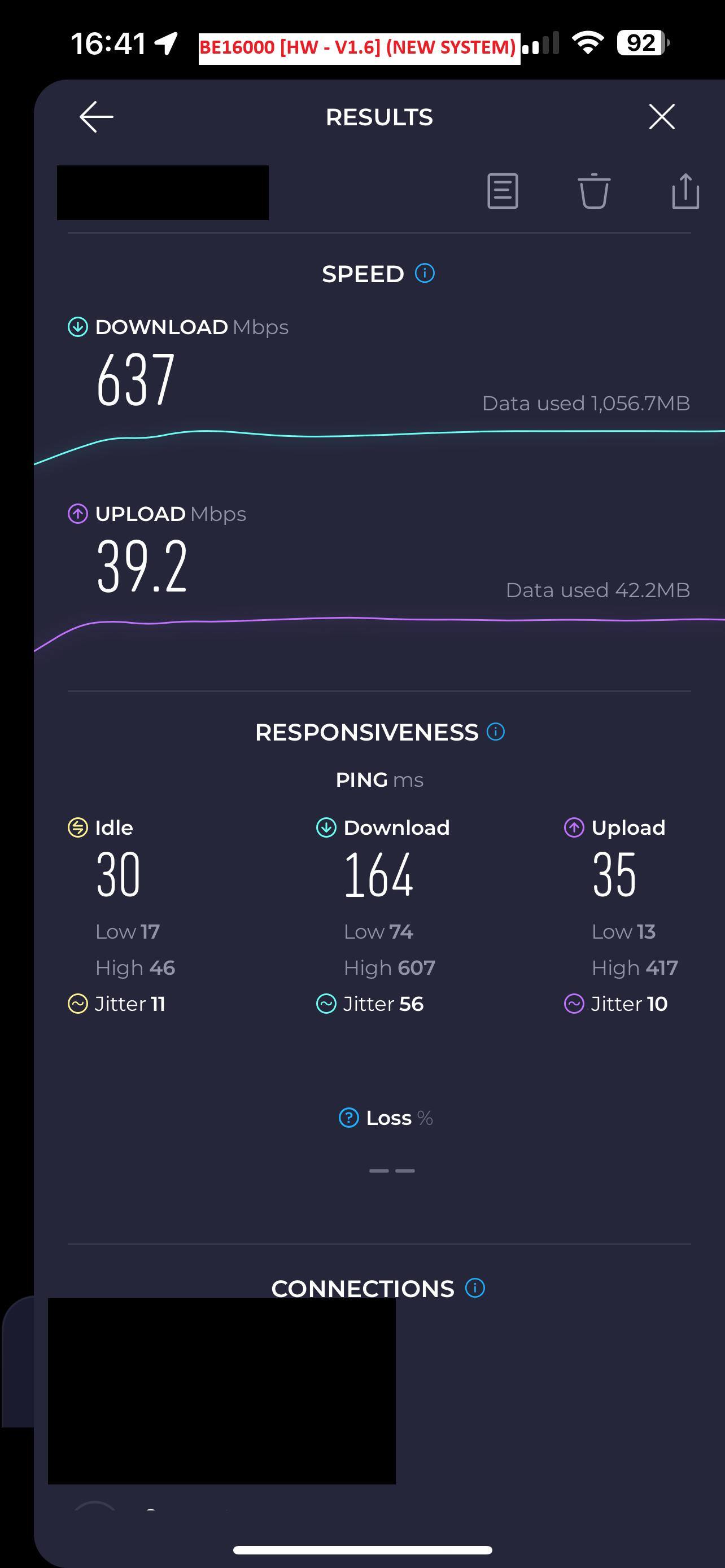725x1568 pixels.
Task: Open the Loss question mark icon
Action: [349, 1118]
